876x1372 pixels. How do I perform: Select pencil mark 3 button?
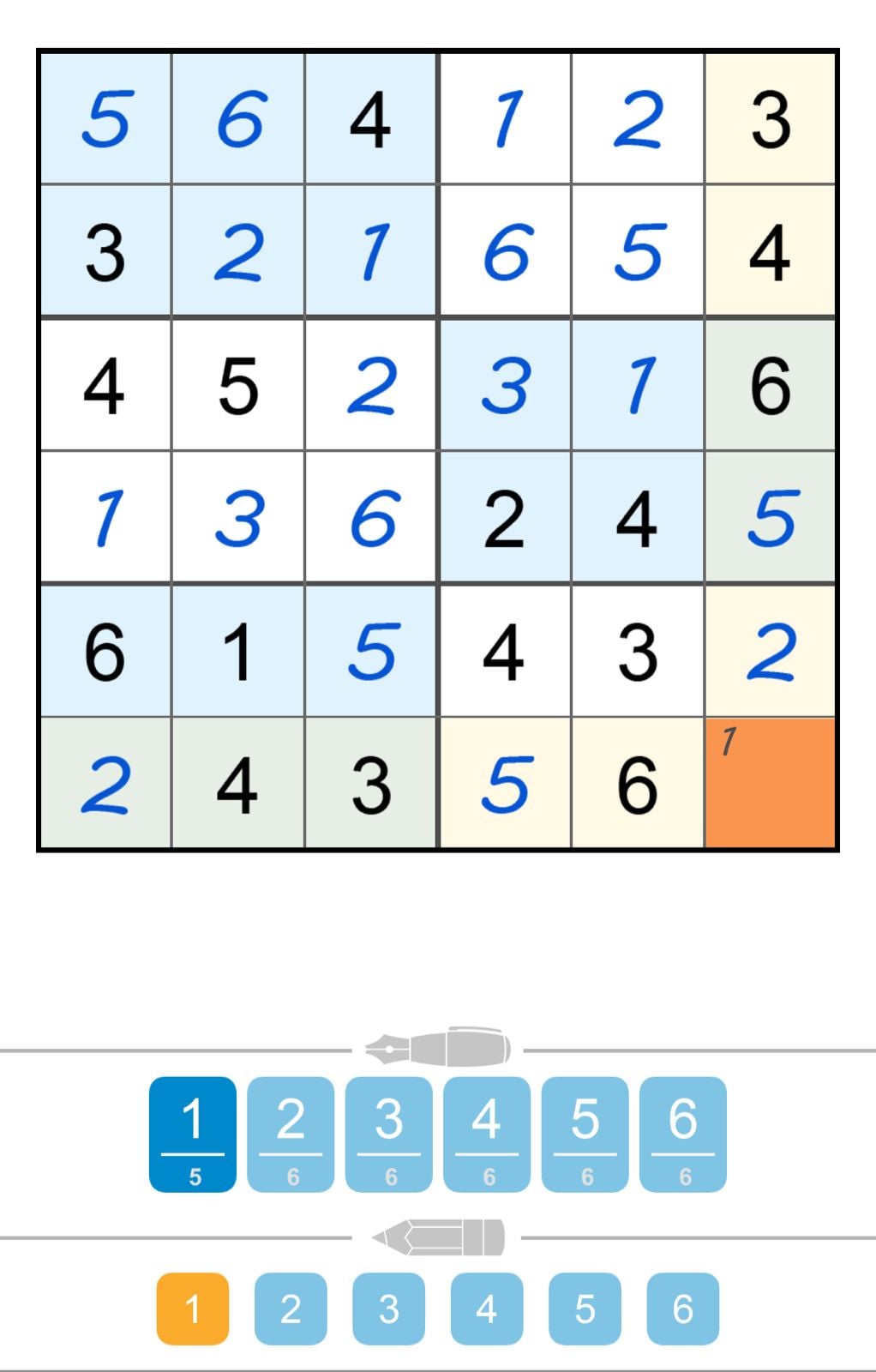click(x=388, y=1309)
